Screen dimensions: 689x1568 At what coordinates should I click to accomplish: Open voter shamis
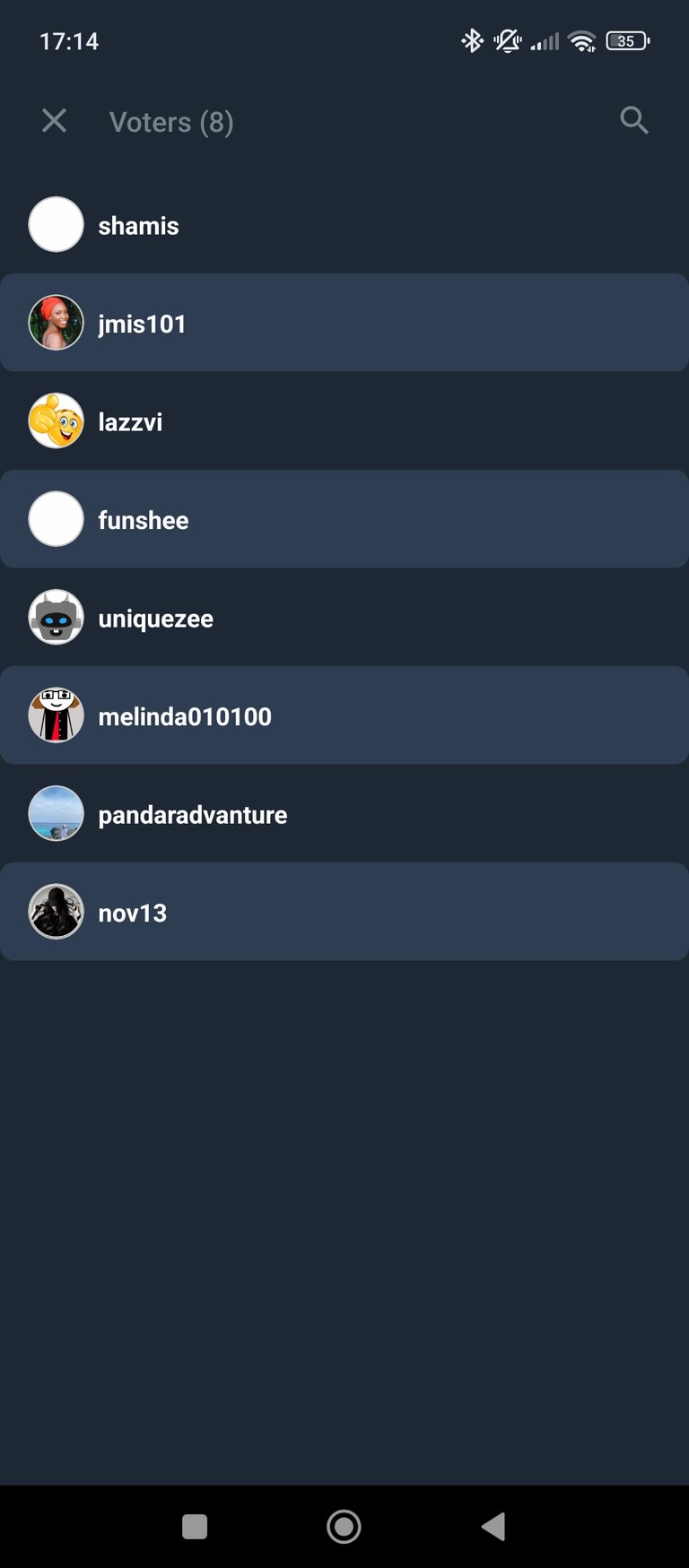pos(344,224)
